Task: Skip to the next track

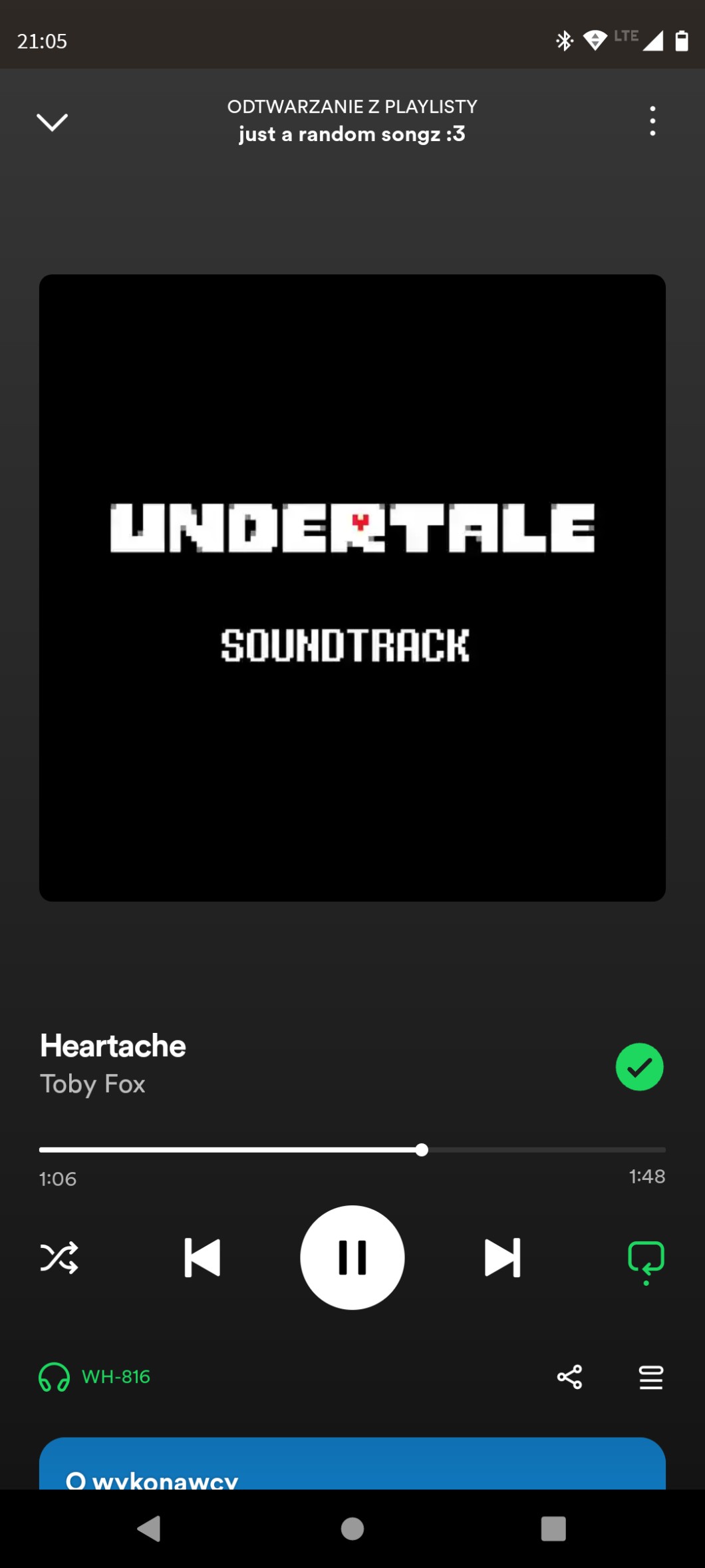Action: 502,1257
